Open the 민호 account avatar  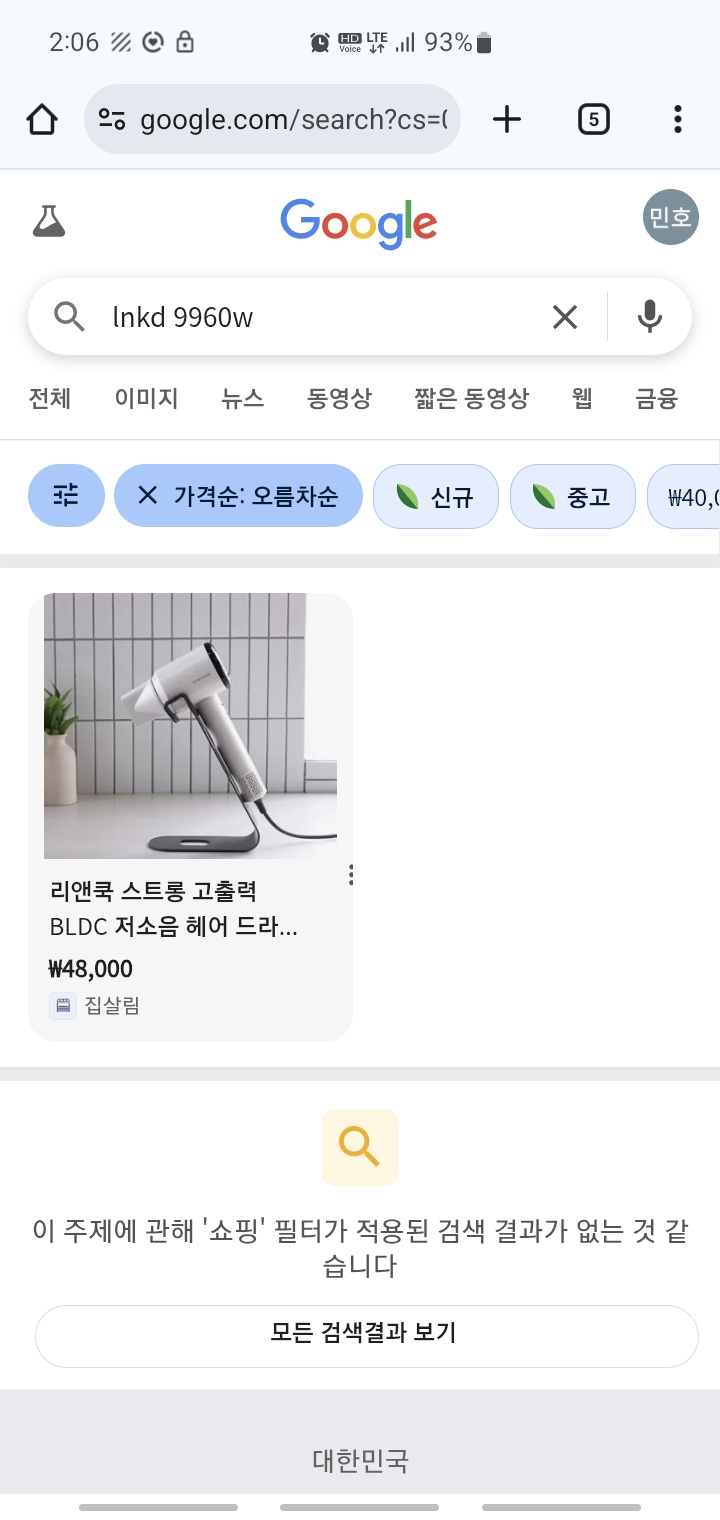pos(670,217)
